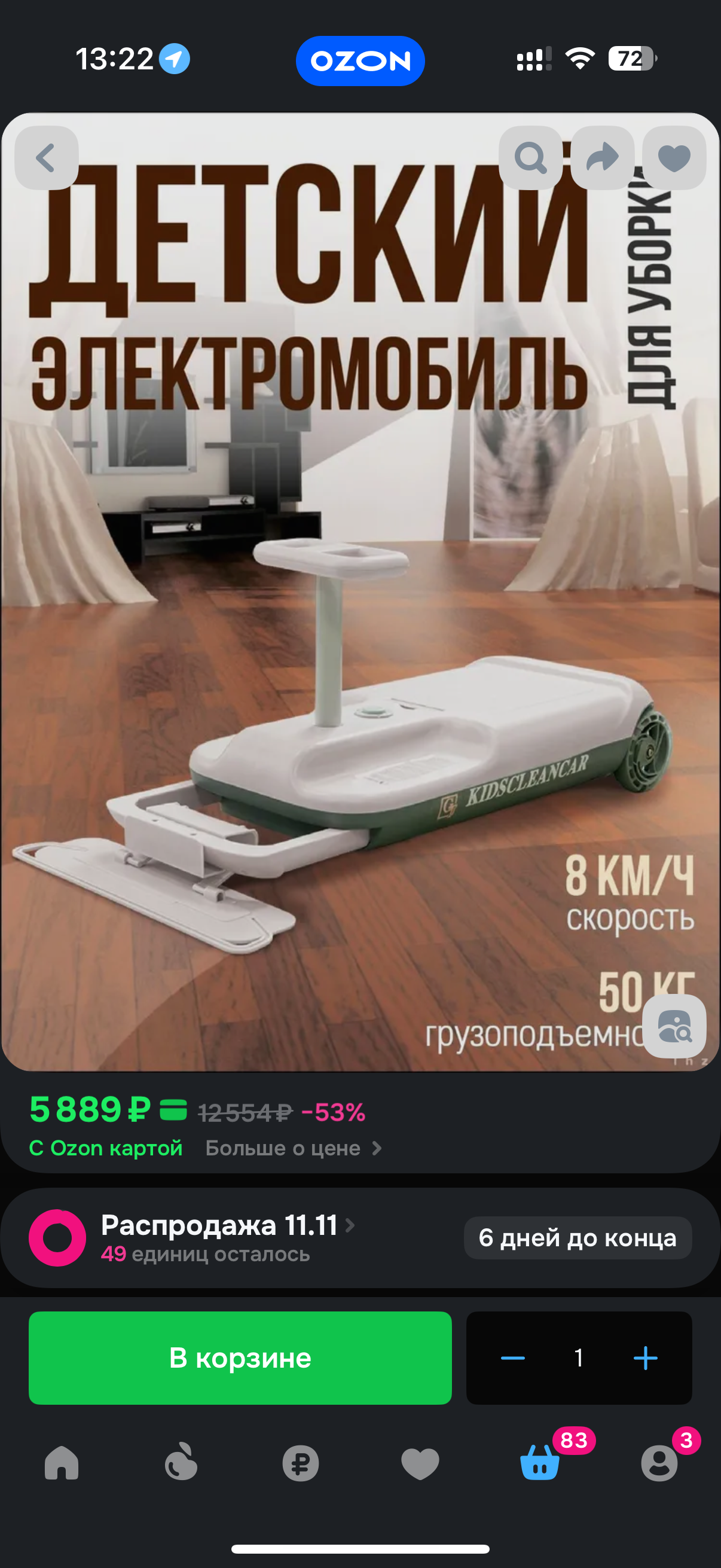Share this product
This screenshot has width=721, height=1568.
point(603,158)
